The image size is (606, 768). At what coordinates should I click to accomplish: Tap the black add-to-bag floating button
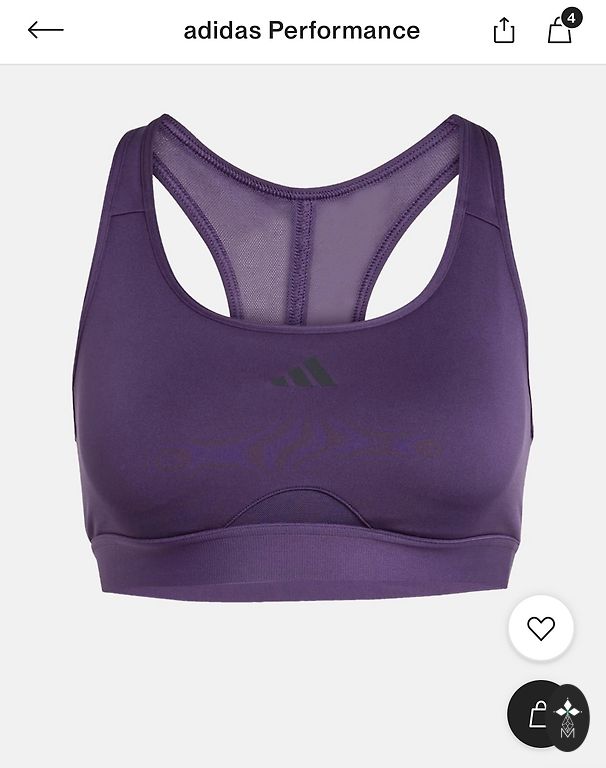pos(538,714)
